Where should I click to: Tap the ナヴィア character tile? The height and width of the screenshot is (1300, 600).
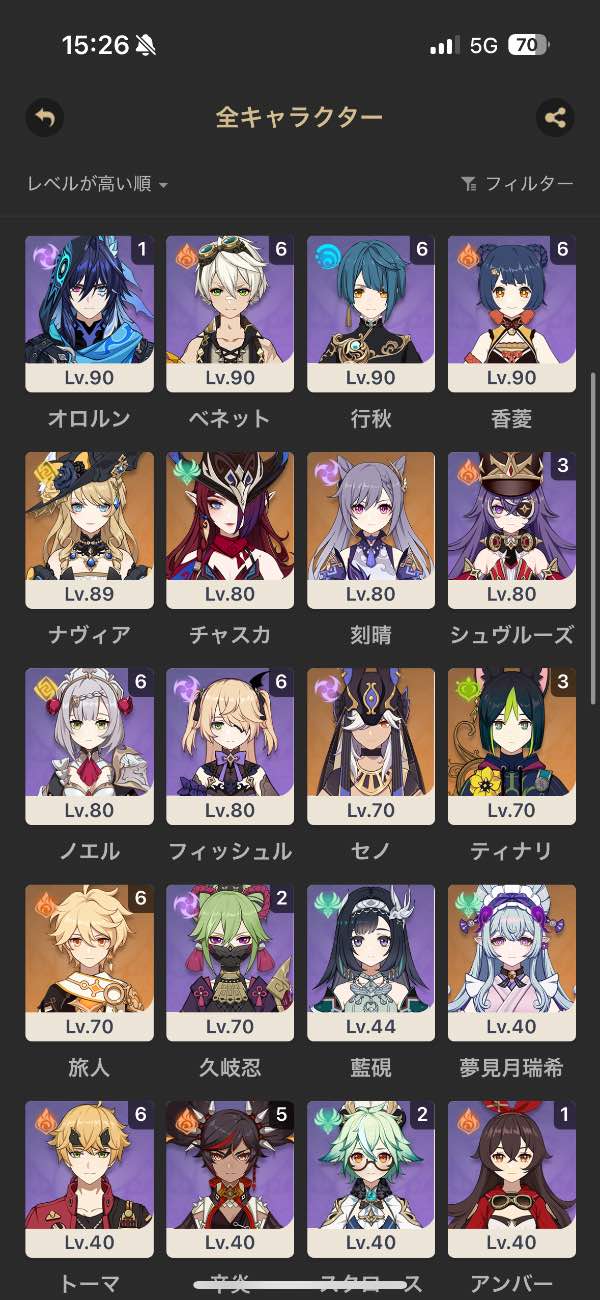89,529
